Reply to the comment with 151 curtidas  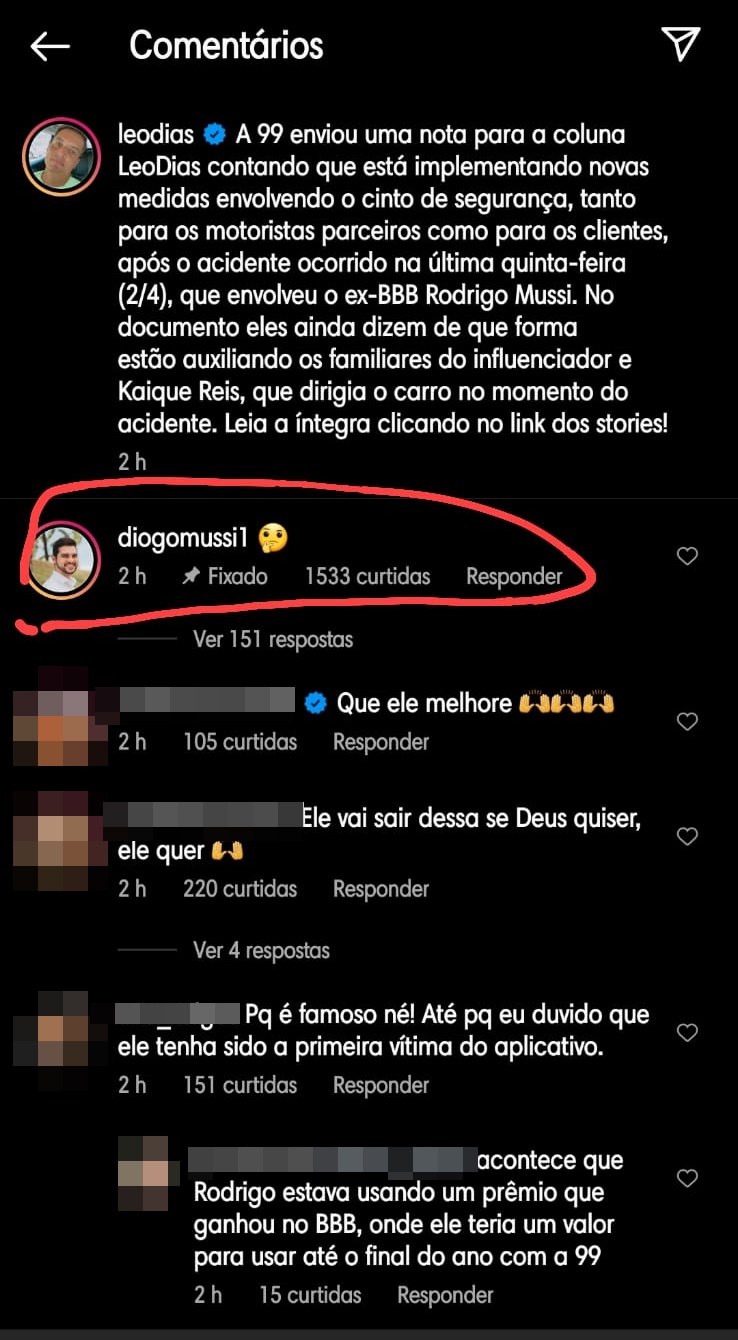click(x=381, y=1085)
